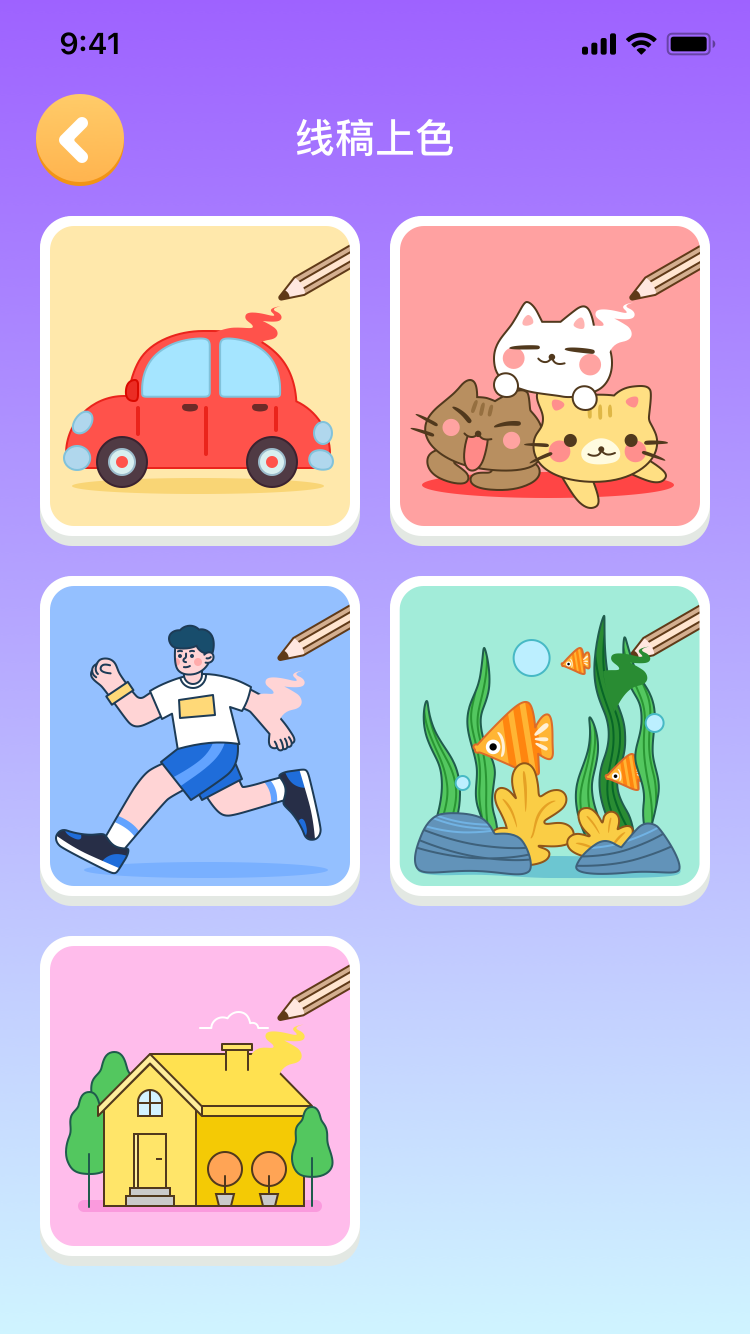Tap the back arrow button
Image resolution: width=750 pixels, height=1334 pixels.
[x=80, y=140]
